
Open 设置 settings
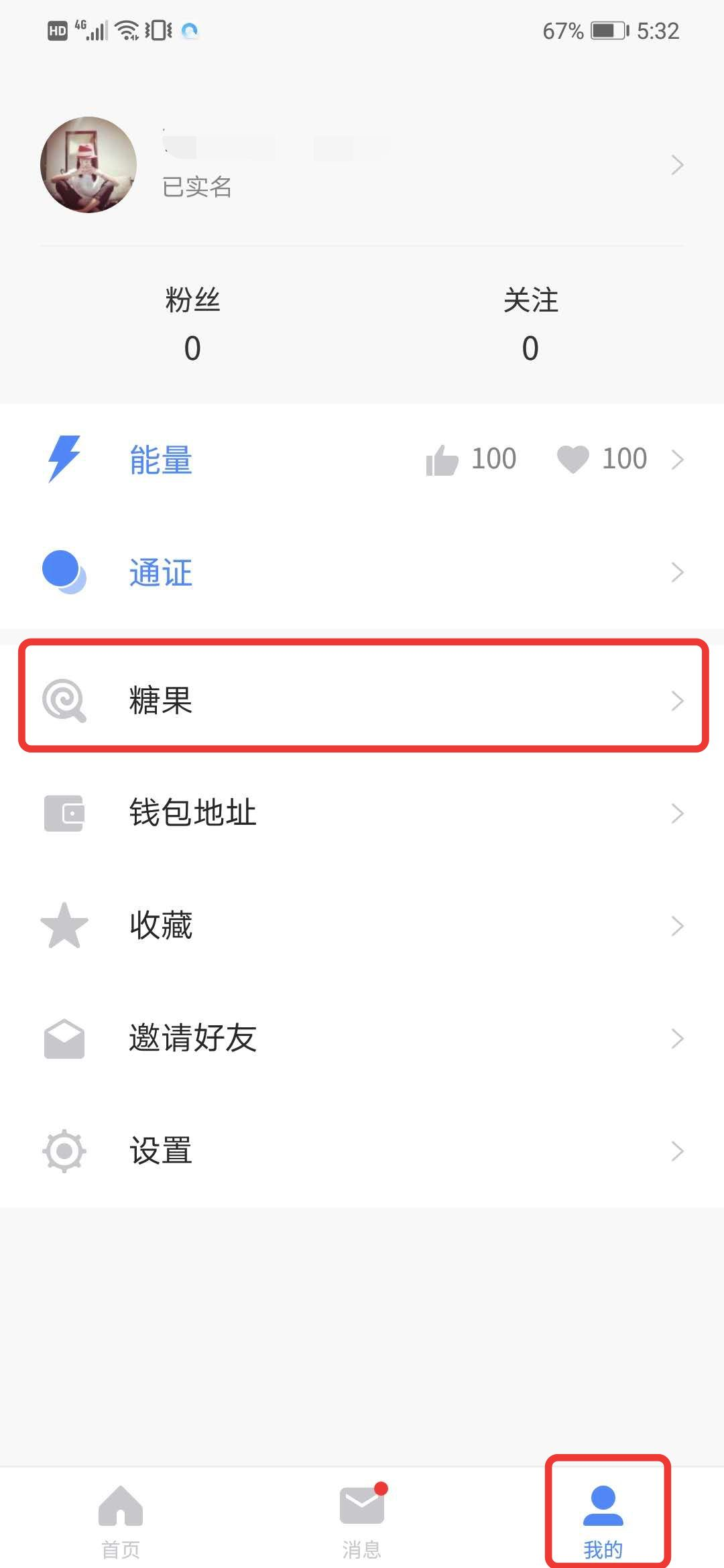[362, 1151]
